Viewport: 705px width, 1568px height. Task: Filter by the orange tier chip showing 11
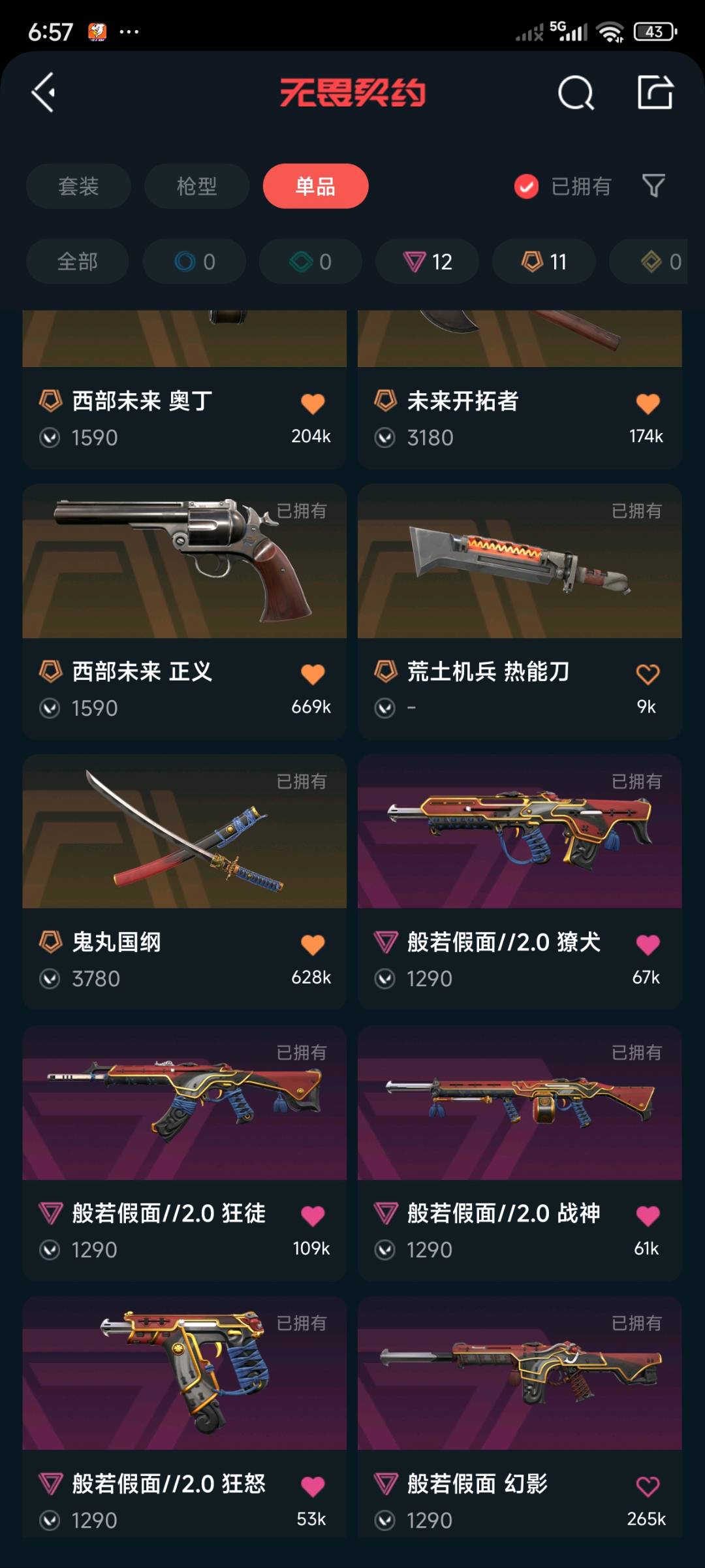543,261
